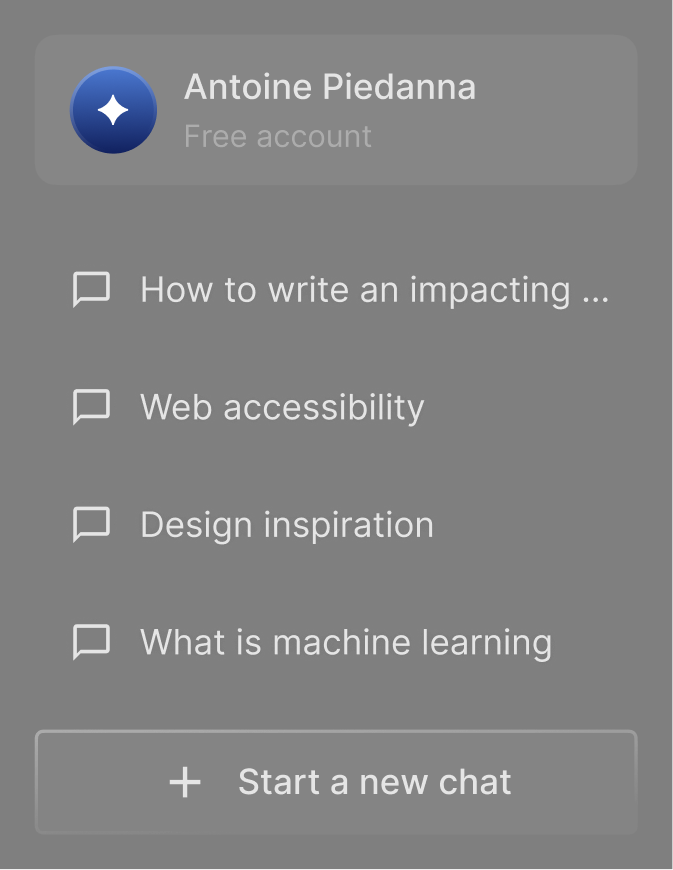Start a new chat

(x=336, y=782)
